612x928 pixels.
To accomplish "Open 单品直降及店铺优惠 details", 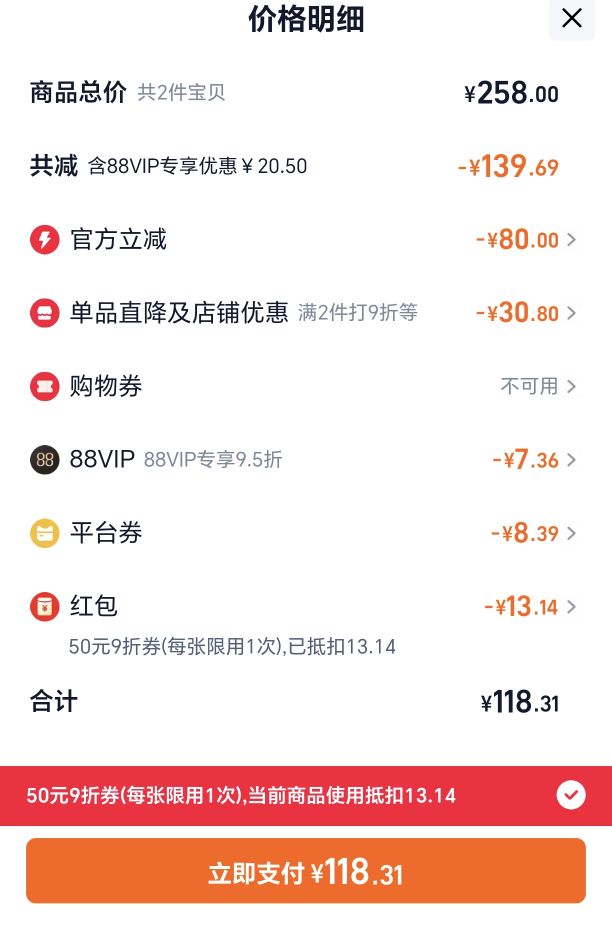I will point(303,312).
